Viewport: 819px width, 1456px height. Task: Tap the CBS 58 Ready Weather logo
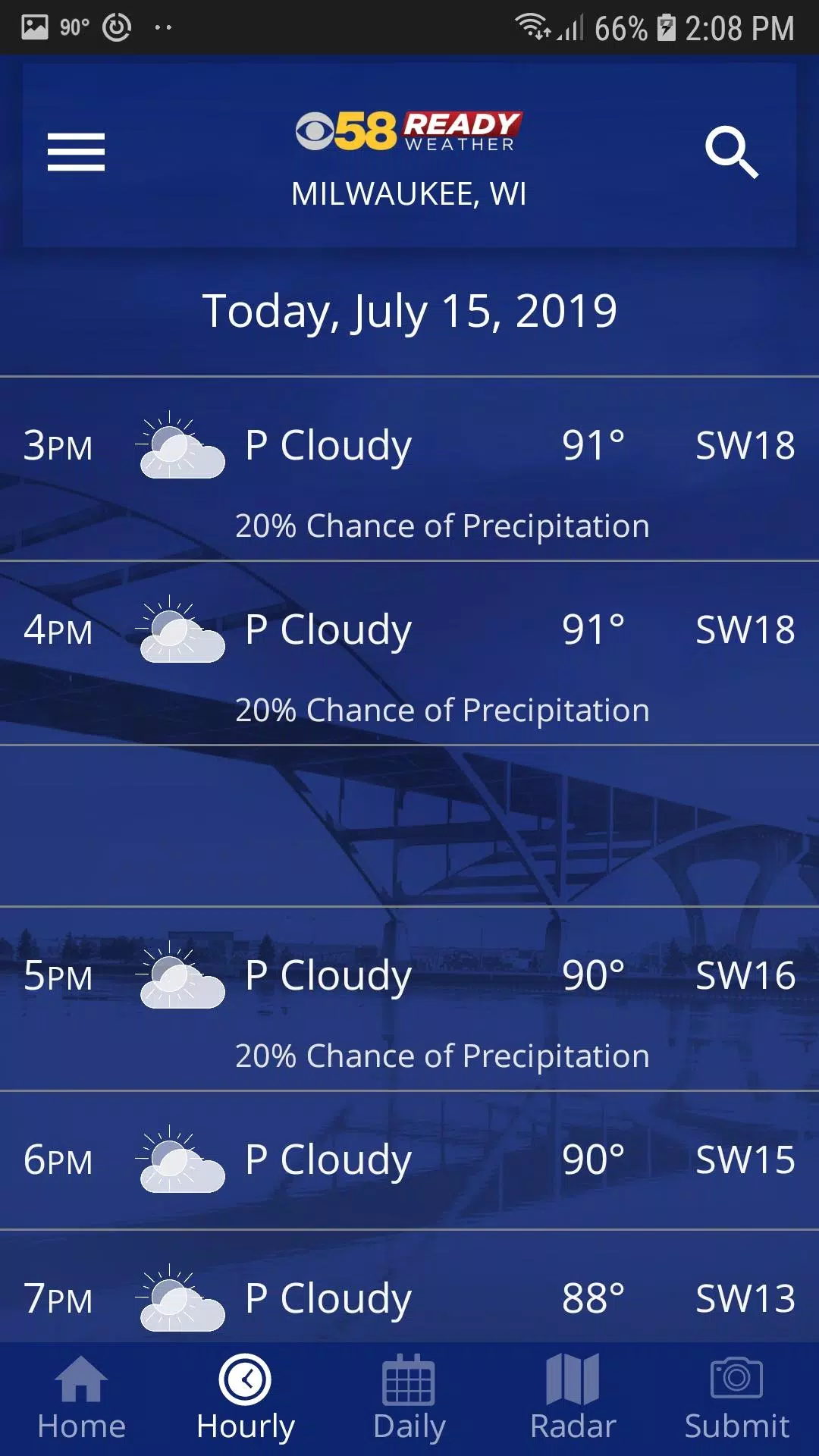coord(408,129)
